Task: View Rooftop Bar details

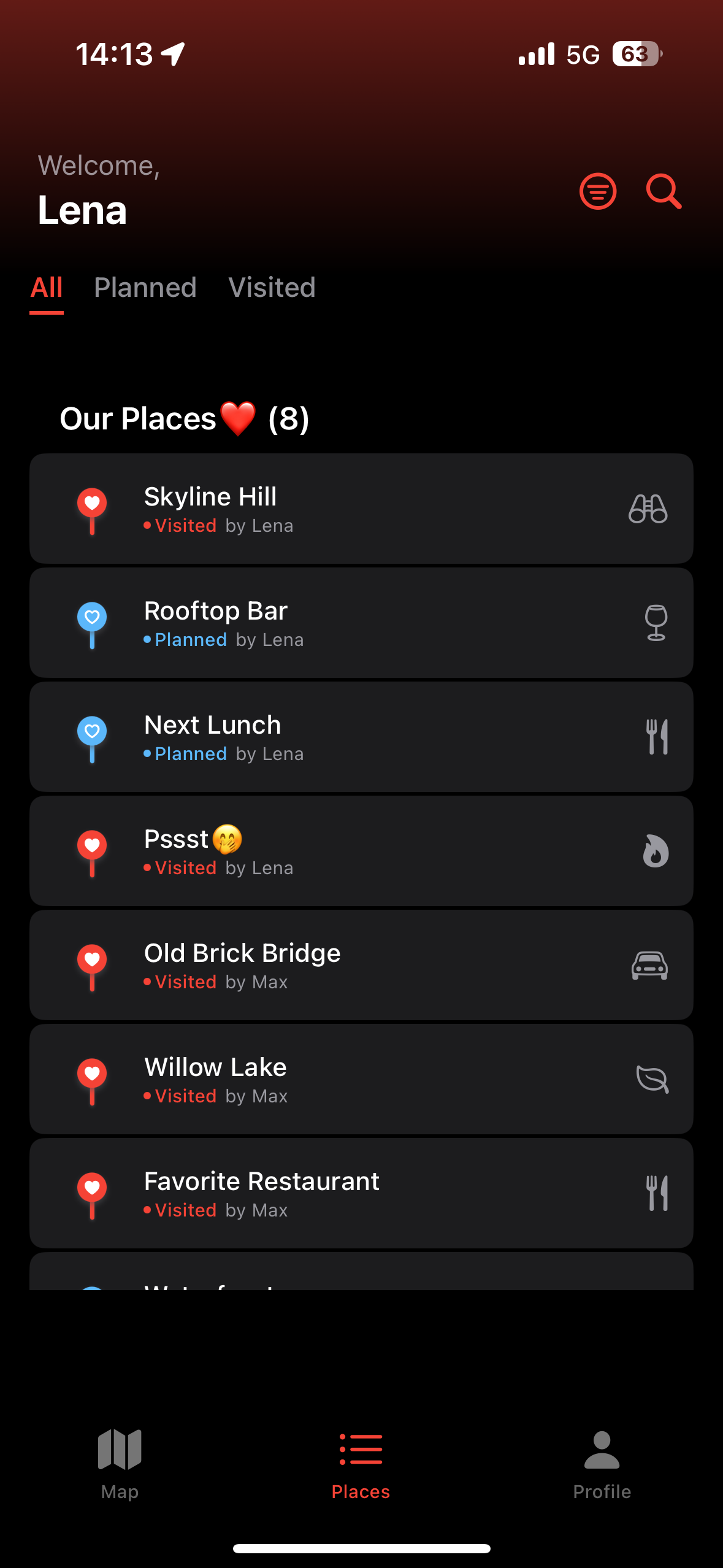Action: pyautogui.click(x=361, y=623)
